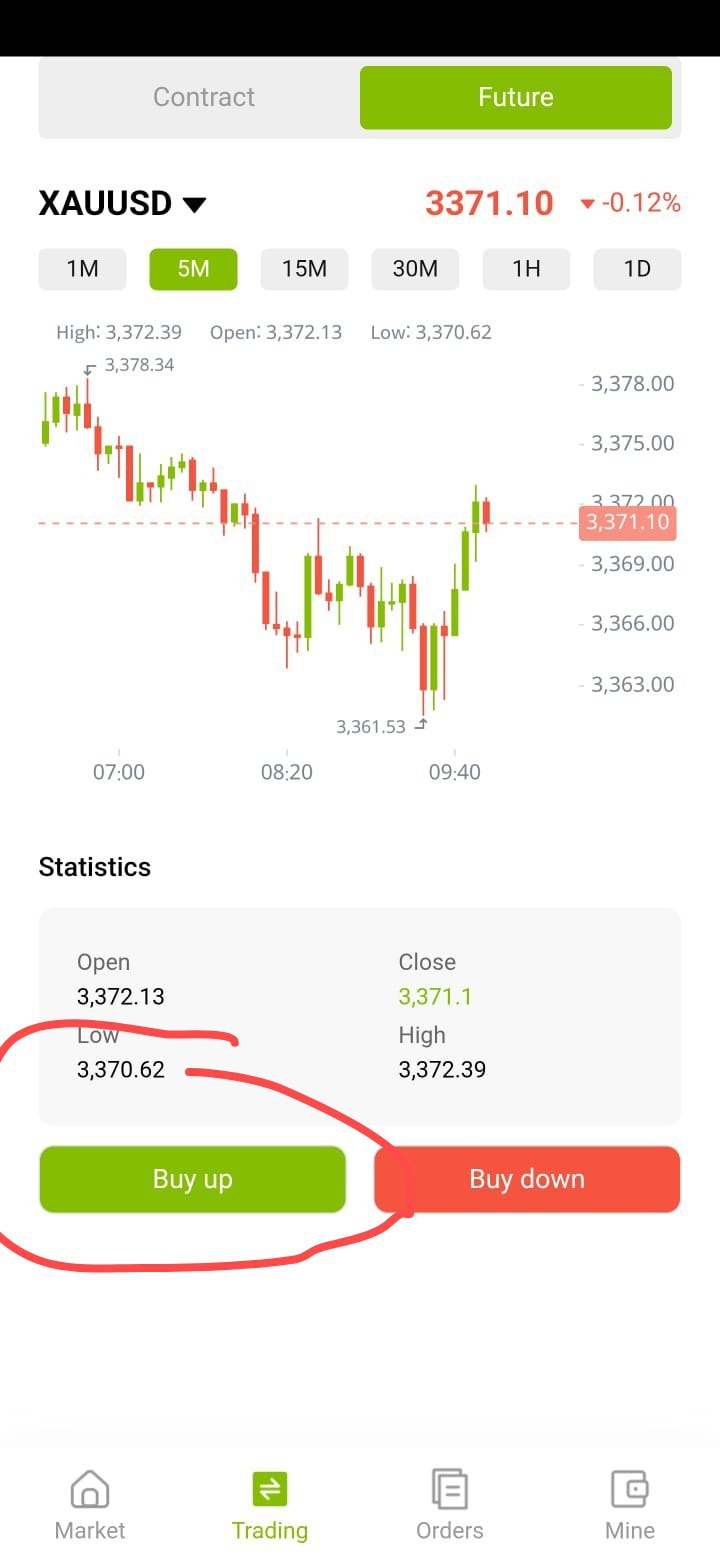Tap the green Buy up button
Image resolution: width=720 pixels, height=1560 pixels.
(x=192, y=1179)
